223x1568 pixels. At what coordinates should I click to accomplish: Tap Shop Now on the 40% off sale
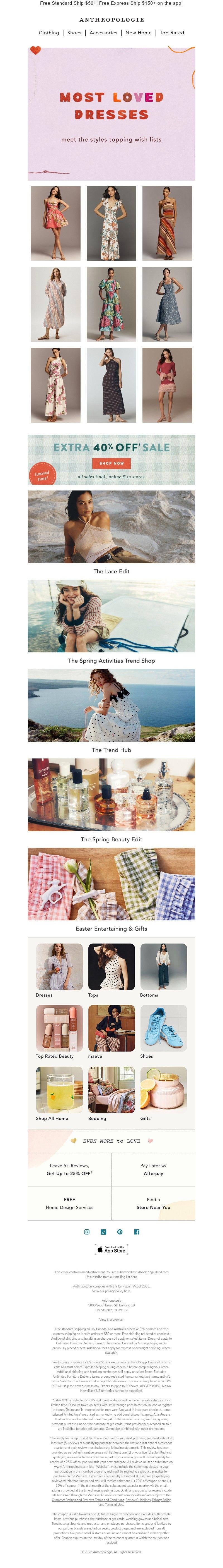(111, 463)
